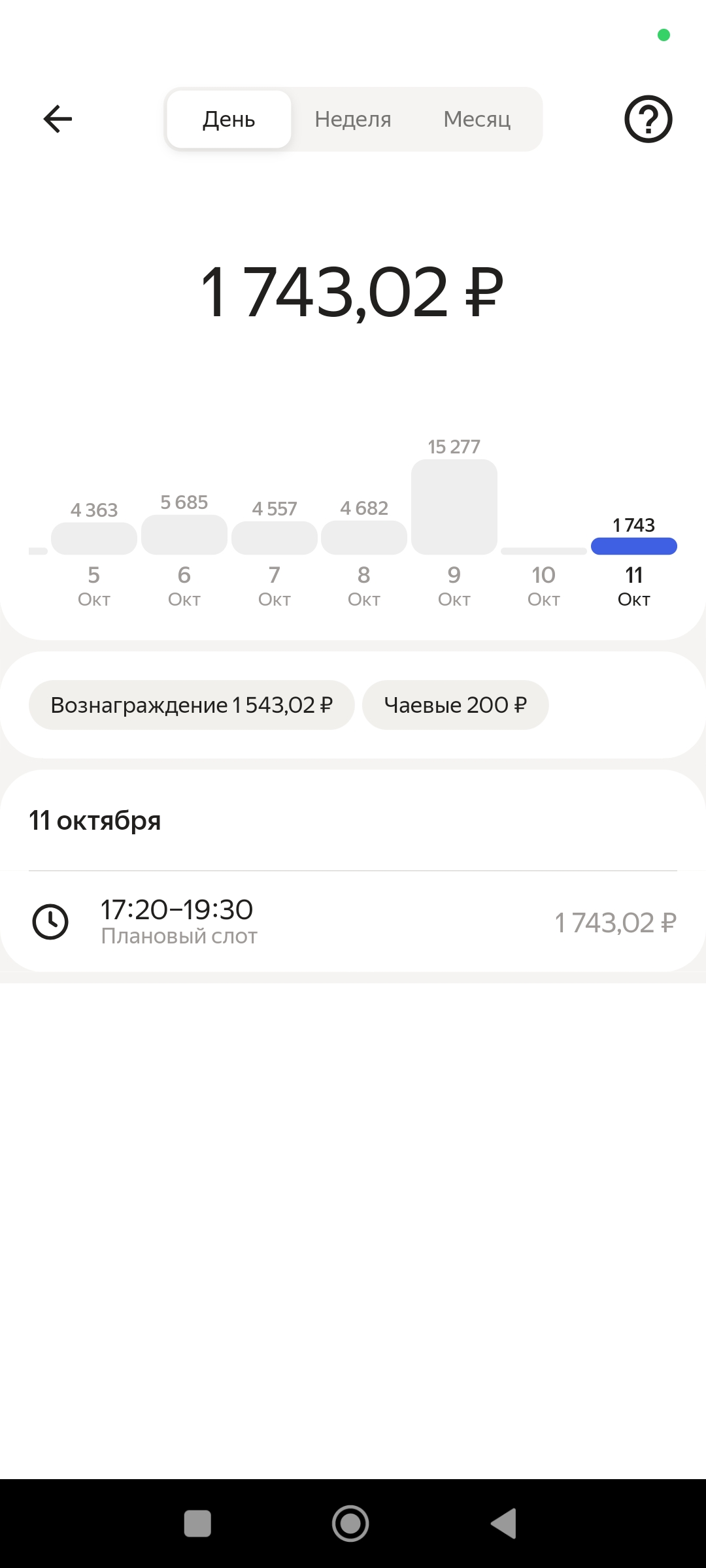Viewport: 706px width, 1568px height.
Task: Go back using the arrow icon
Action: click(x=58, y=119)
